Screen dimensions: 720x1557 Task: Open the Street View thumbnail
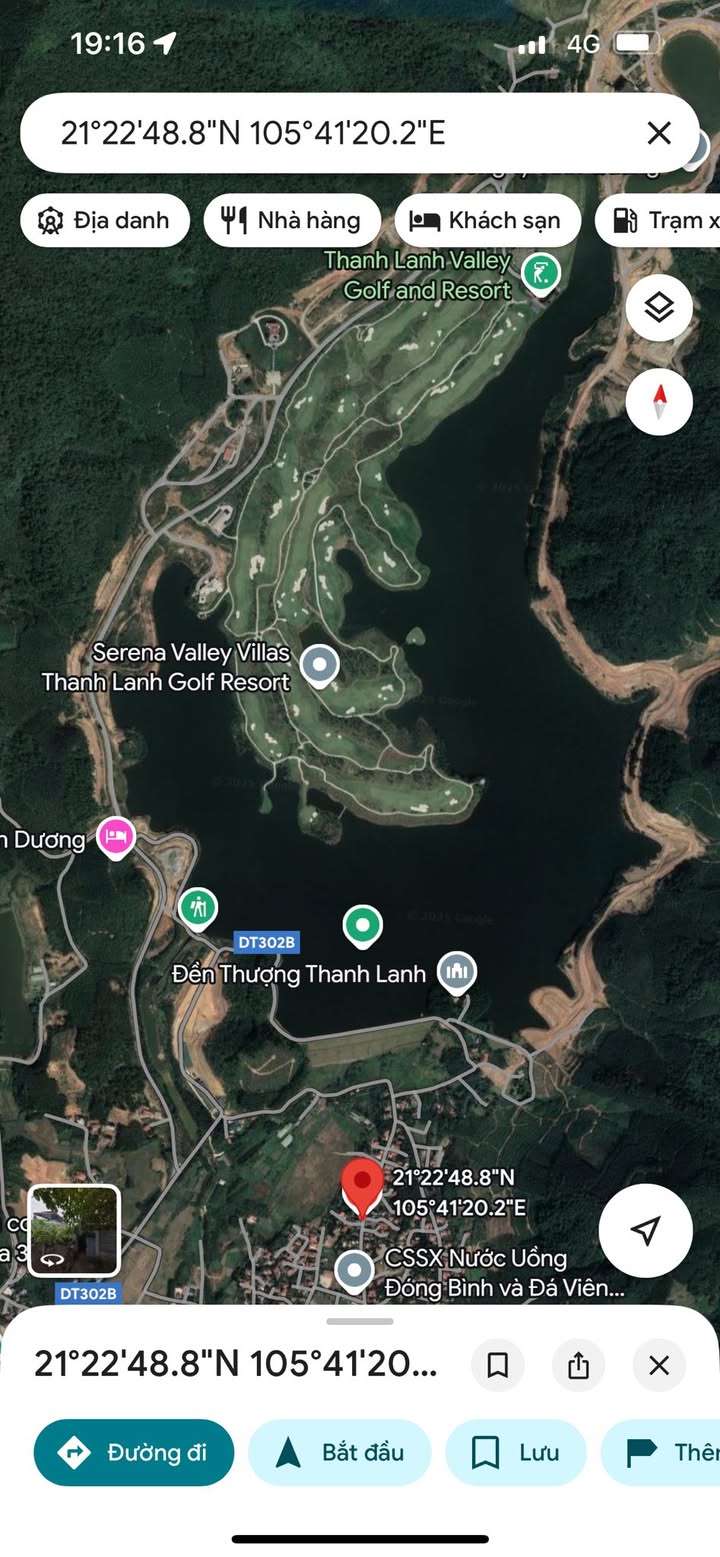pos(74,1231)
